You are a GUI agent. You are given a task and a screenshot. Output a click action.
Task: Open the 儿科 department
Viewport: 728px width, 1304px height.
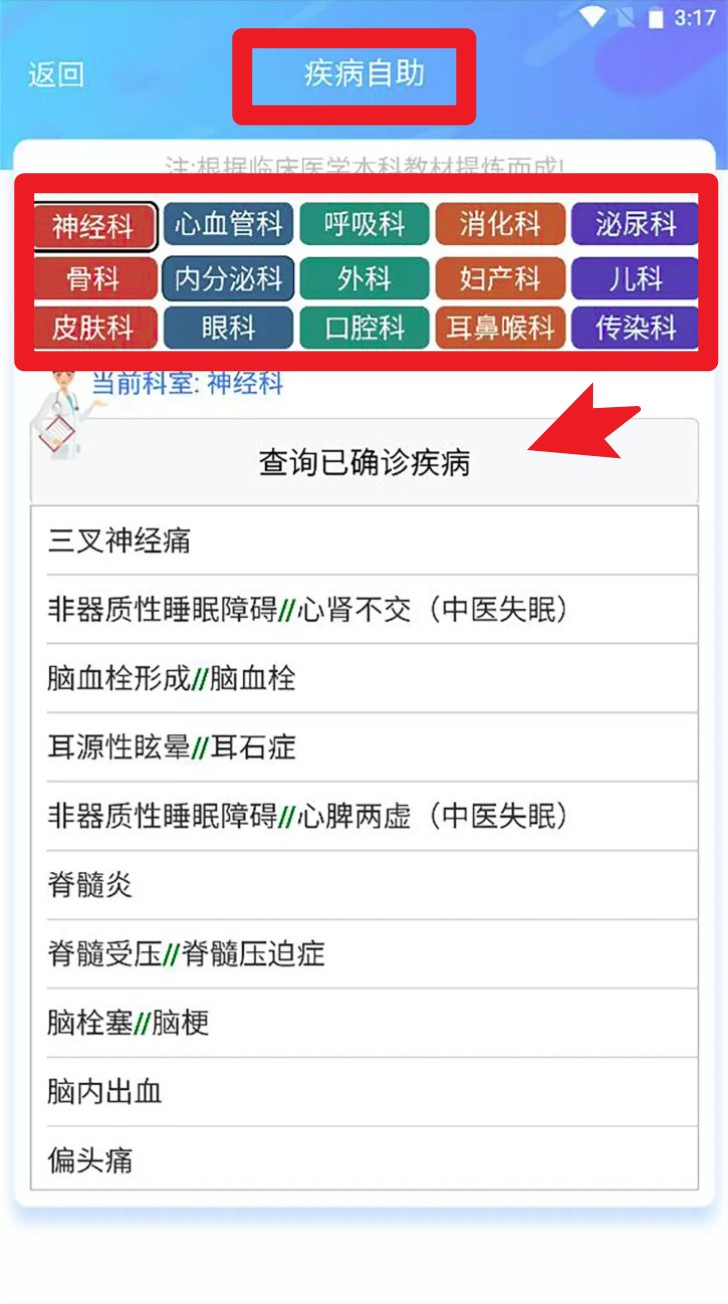[634, 278]
